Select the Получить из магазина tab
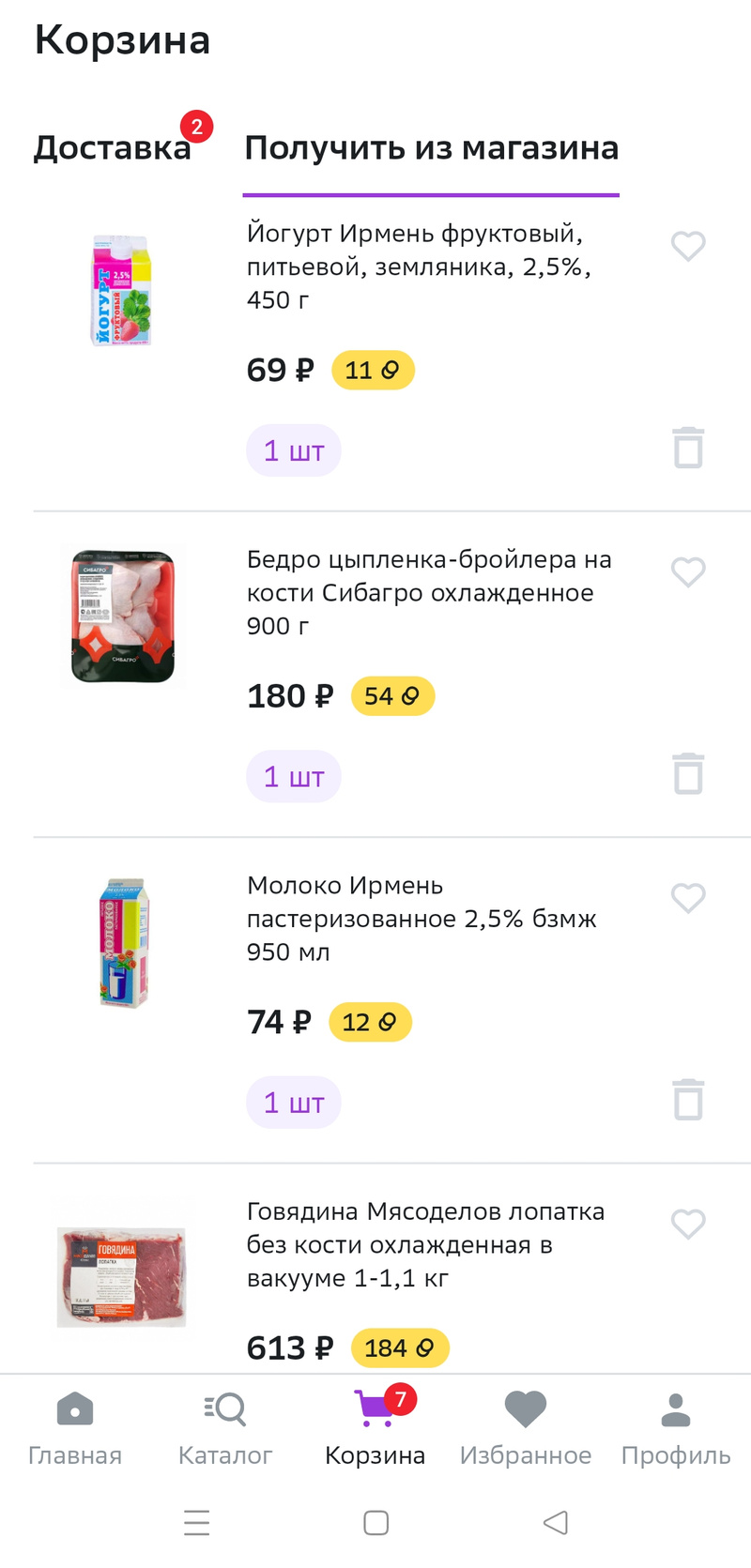751x1568 pixels. (431, 148)
